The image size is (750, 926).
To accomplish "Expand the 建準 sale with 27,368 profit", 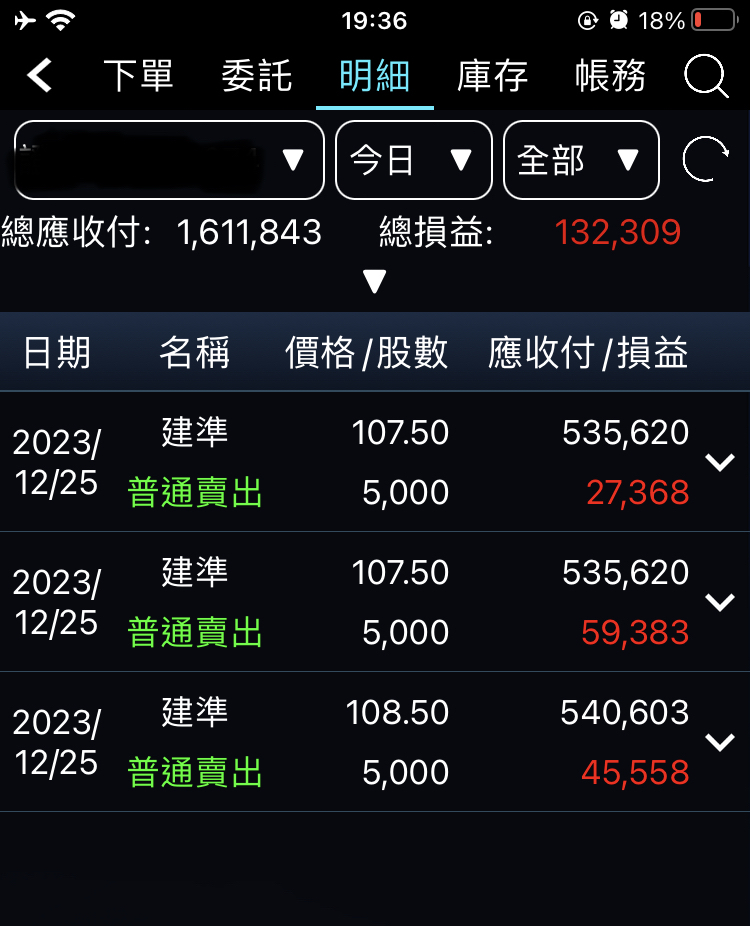I will point(719,462).
